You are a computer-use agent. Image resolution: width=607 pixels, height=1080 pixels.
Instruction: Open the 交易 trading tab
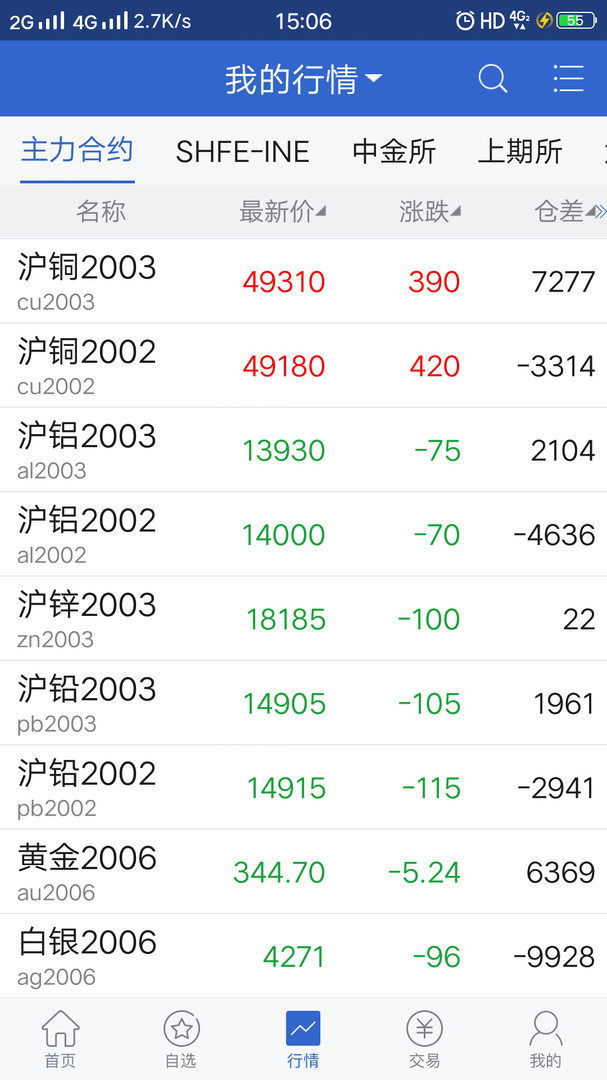[424, 1040]
